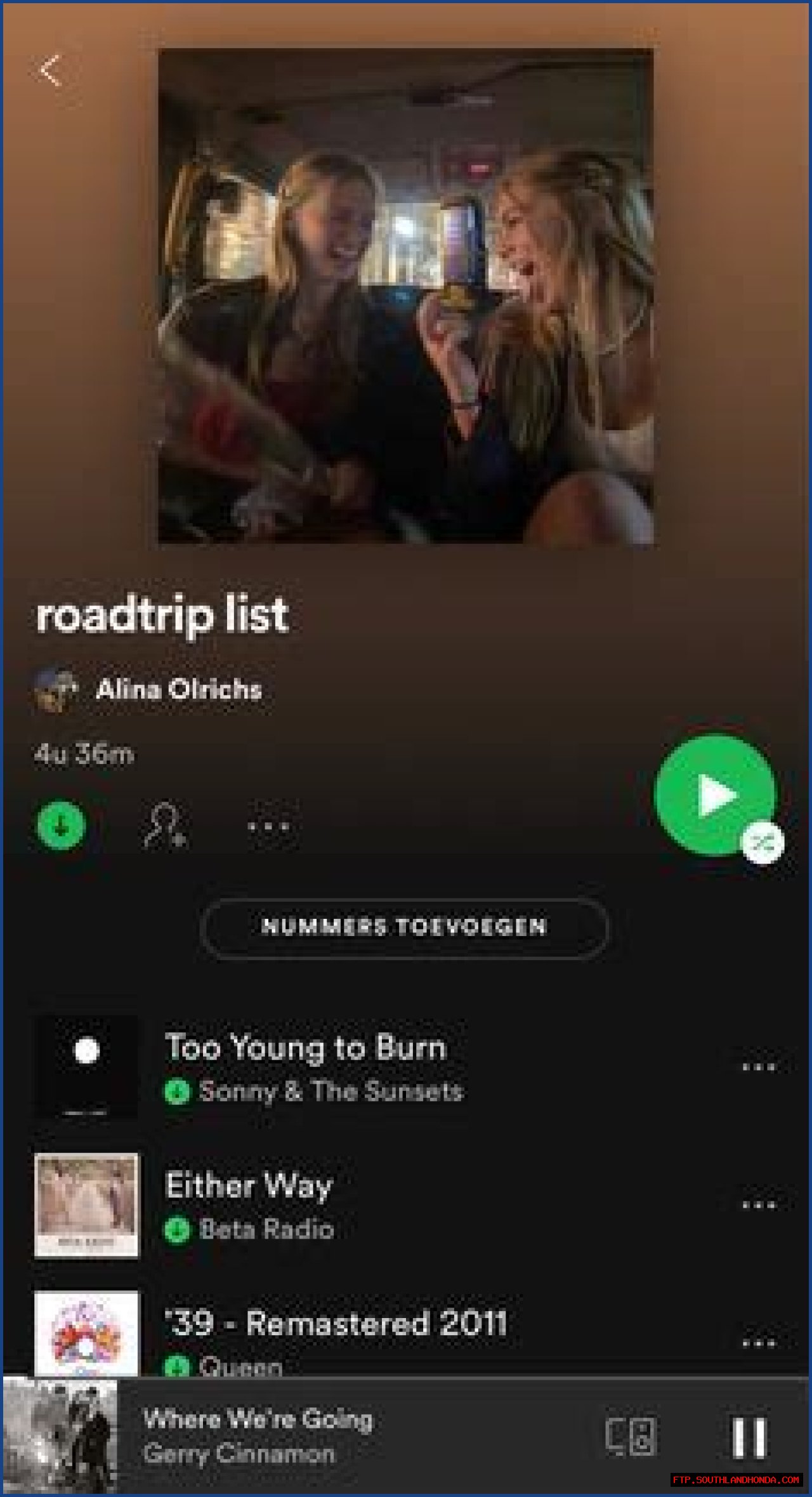Open the playlist's three-dot options menu
This screenshot has height=1497, width=812.
[268, 826]
